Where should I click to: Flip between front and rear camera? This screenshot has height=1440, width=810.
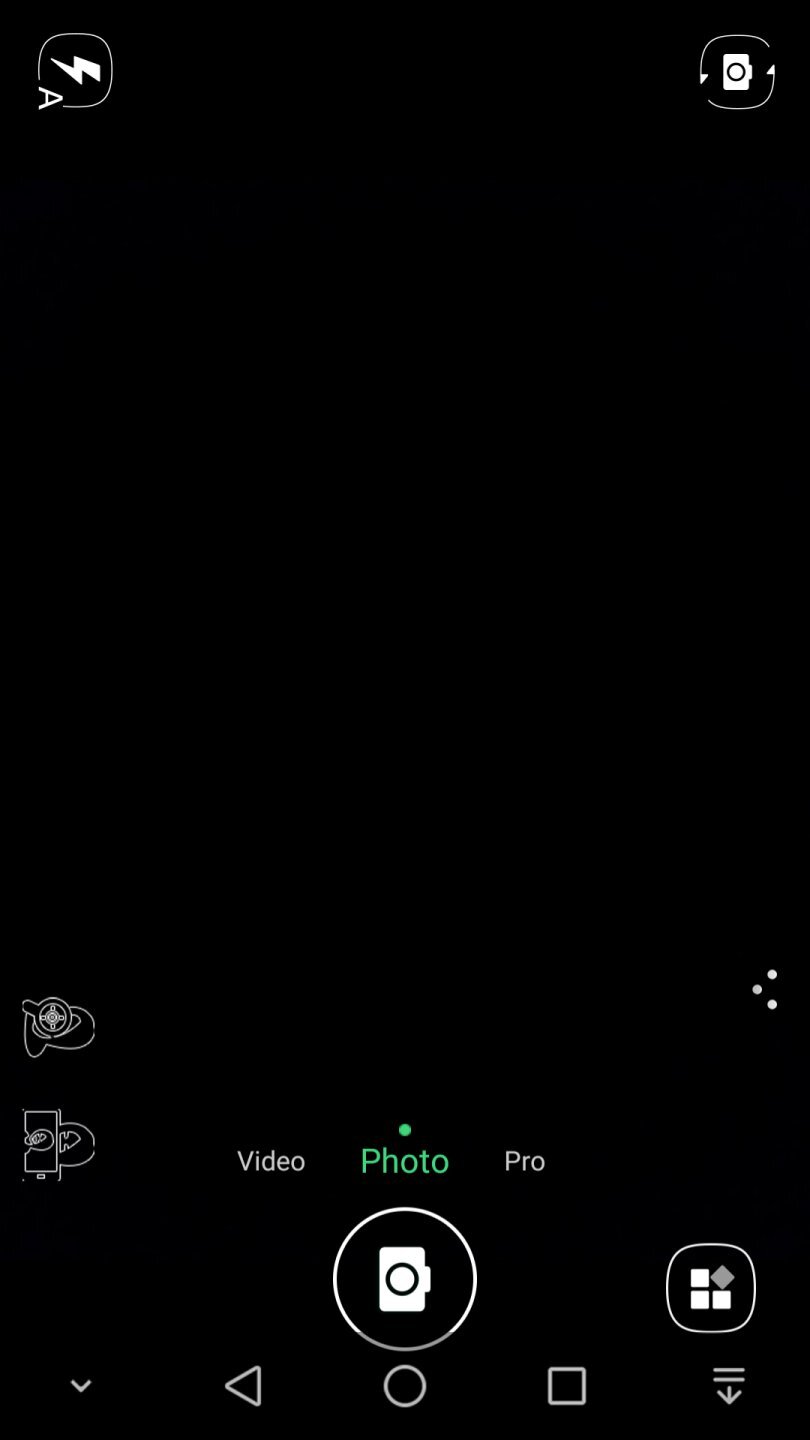737,72
